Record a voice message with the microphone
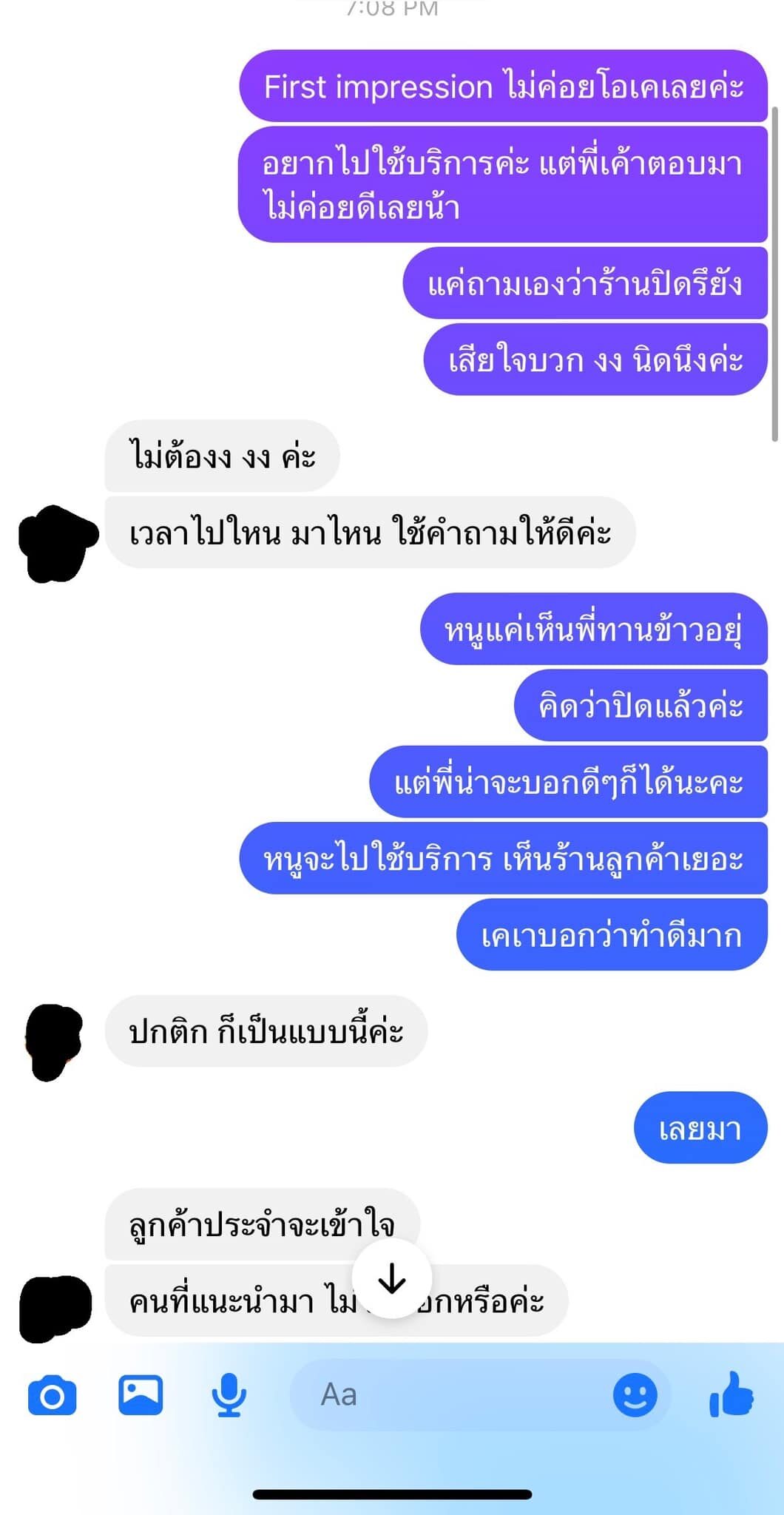Viewport: 784px width, 1515px height. click(229, 1395)
